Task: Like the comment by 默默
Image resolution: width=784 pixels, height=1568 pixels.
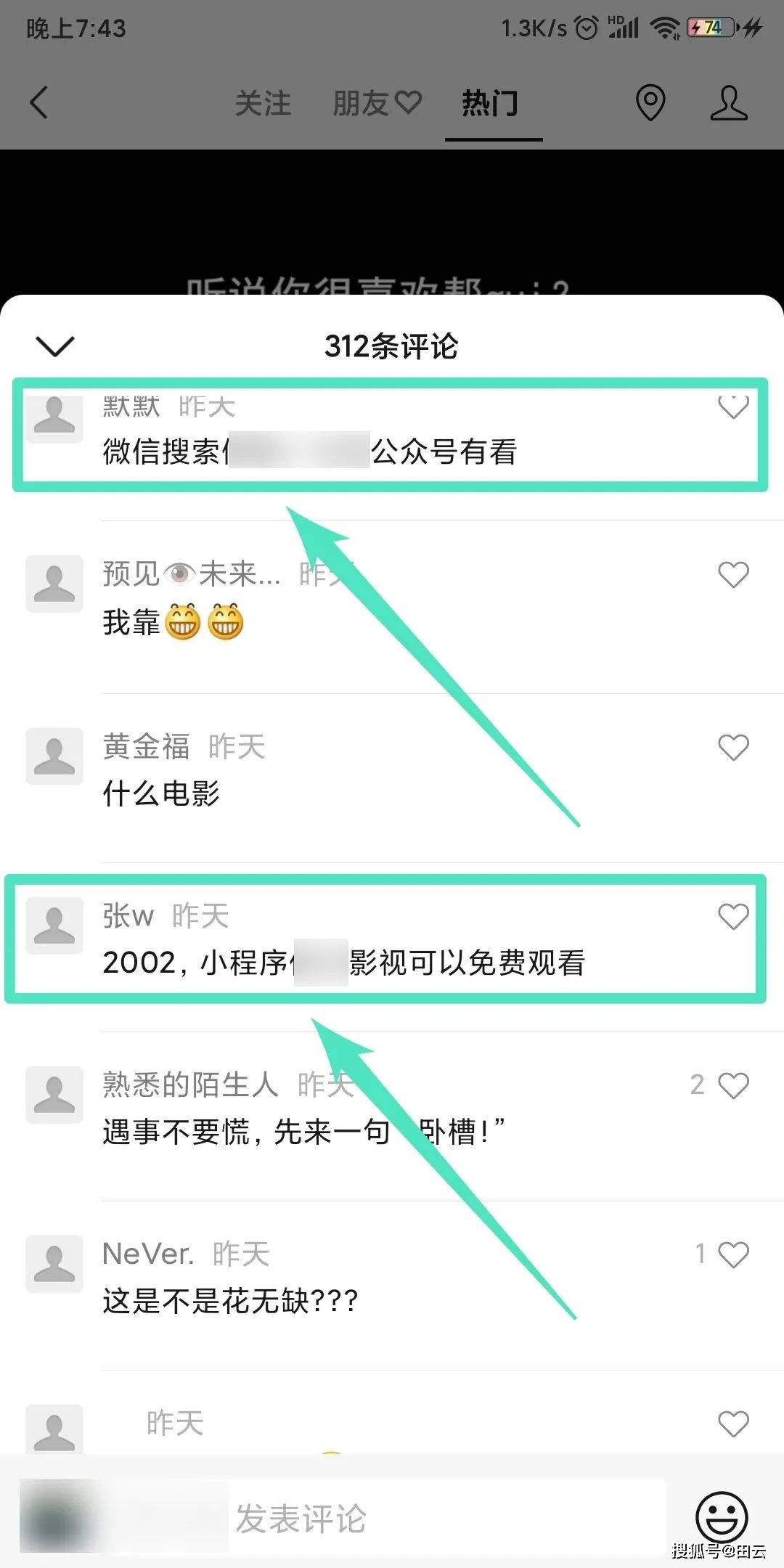Action: [x=733, y=407]
